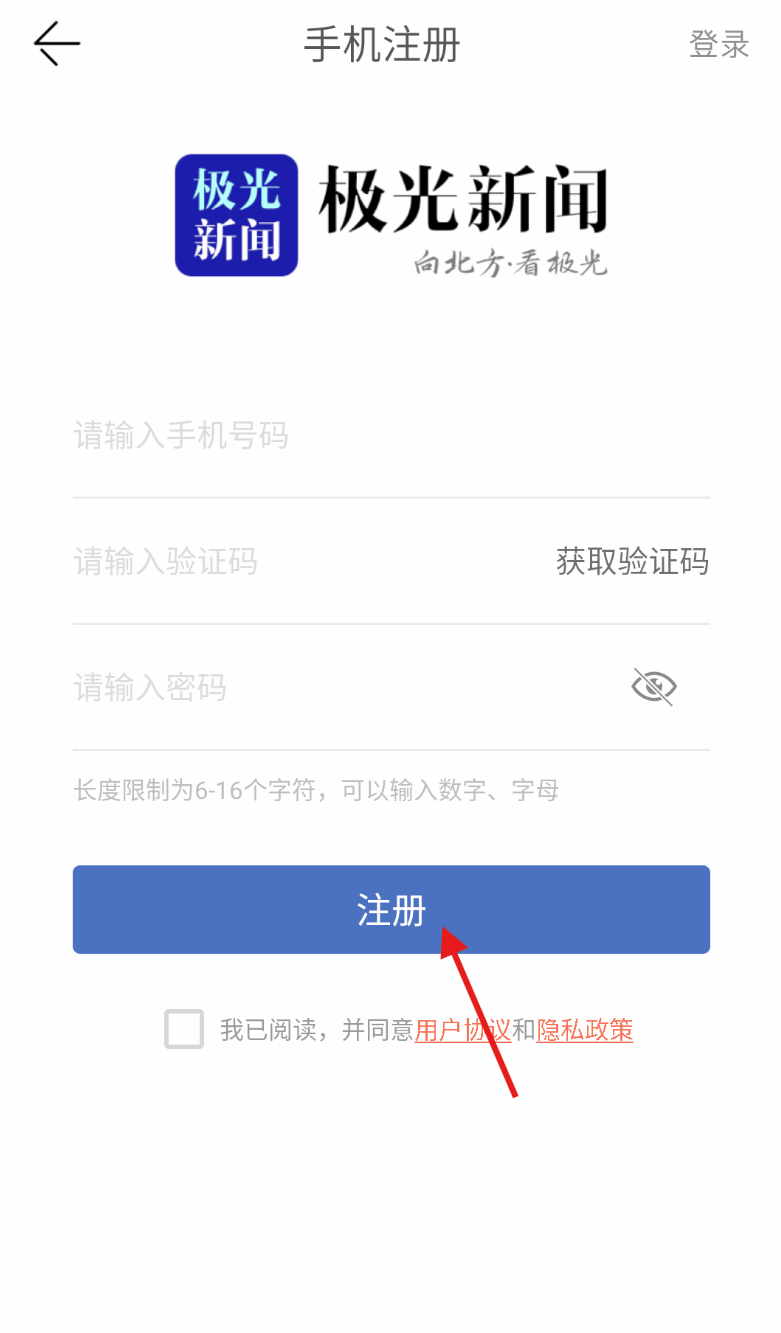Image resolution: width=781 pixels, height=1333 pixels.
Task: Go back using the top-left arrow
Action: [x=56, y=45]
